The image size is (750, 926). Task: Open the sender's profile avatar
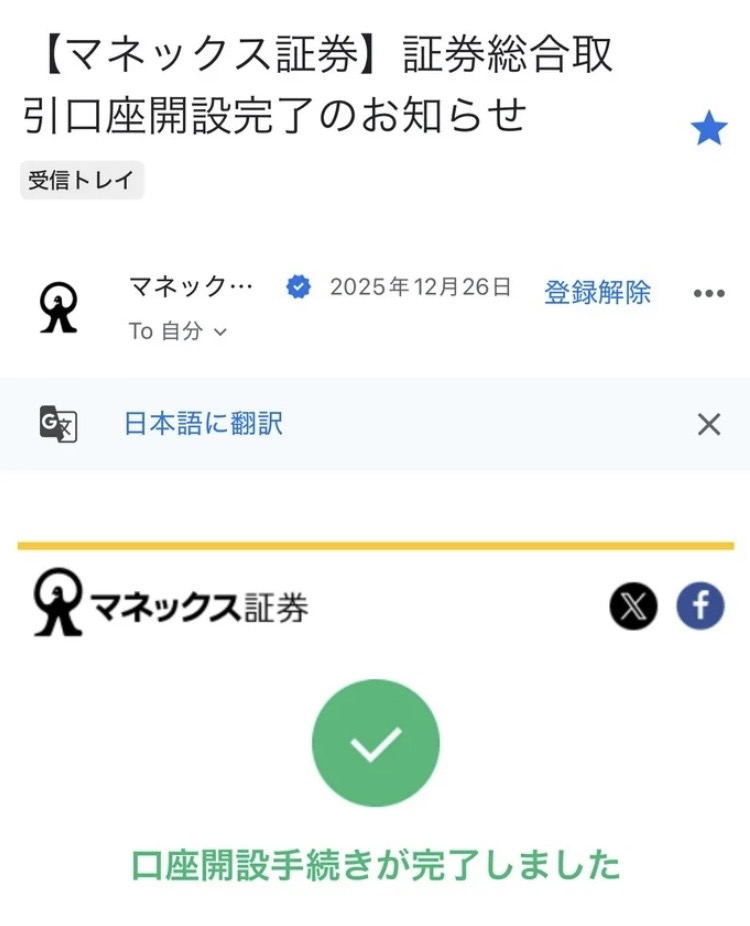pos(59,305)
